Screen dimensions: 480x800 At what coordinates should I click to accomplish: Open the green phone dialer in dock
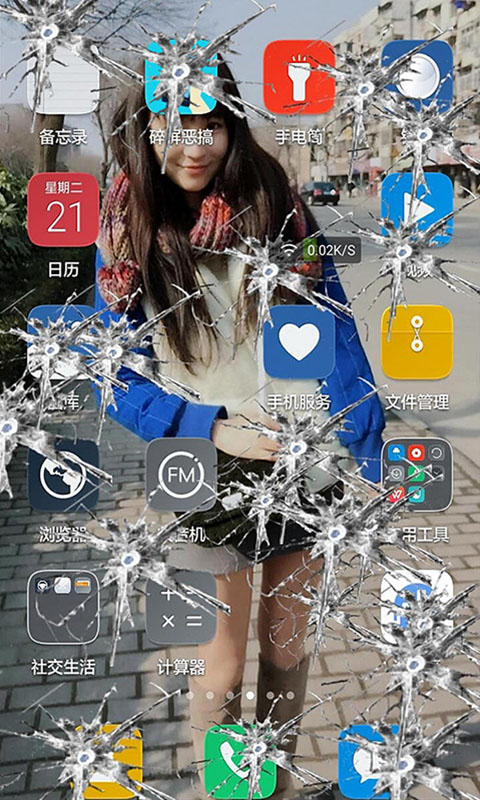pyautogui.click(x=240, y=761)
